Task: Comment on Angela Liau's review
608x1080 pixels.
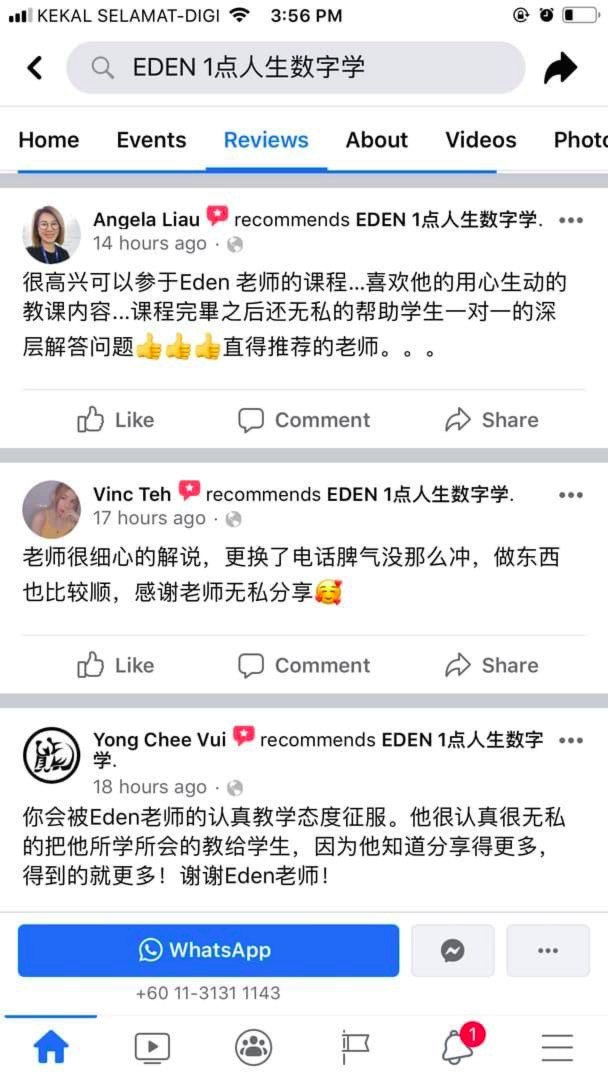Action: 304,419
